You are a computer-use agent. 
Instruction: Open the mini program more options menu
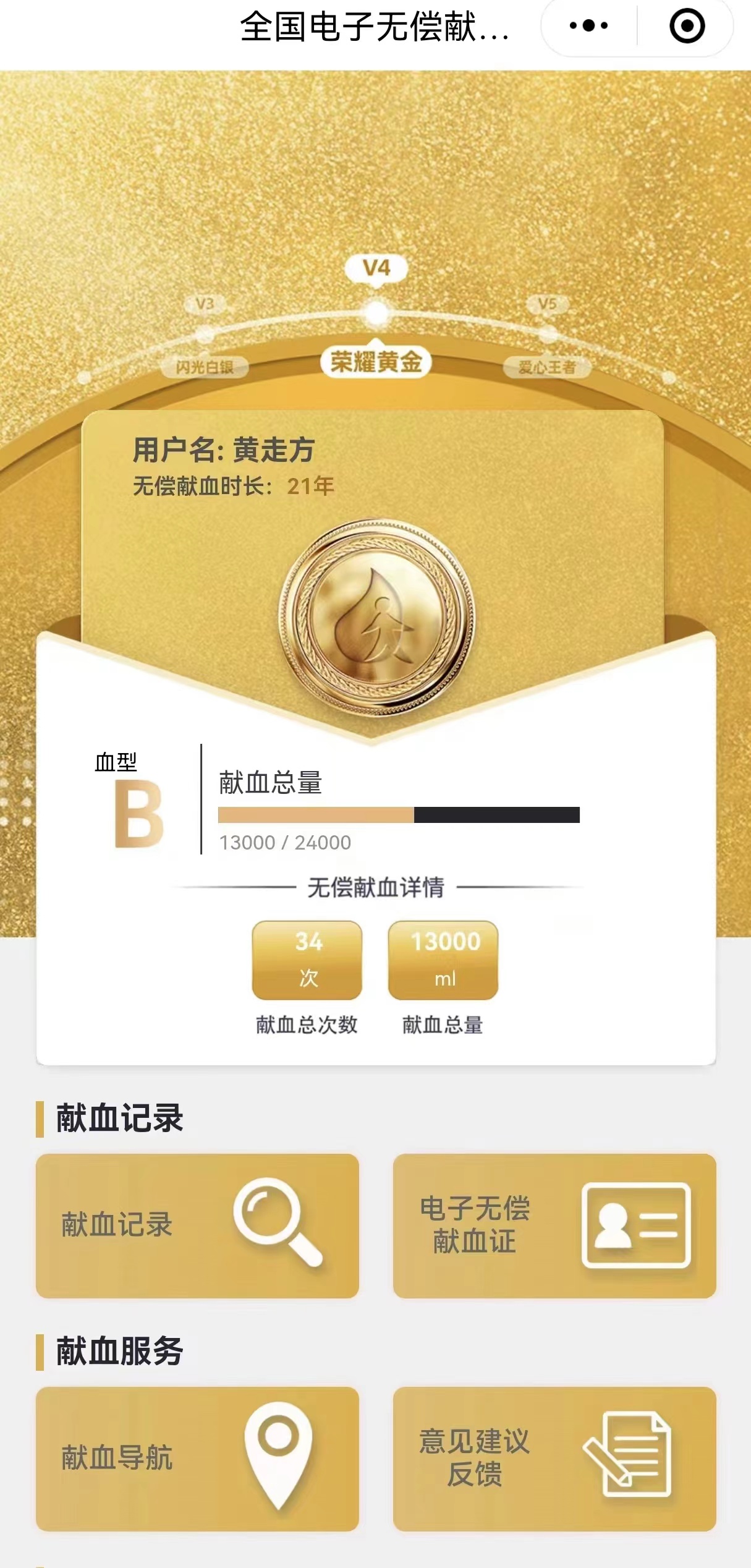[x=588, y=26]
